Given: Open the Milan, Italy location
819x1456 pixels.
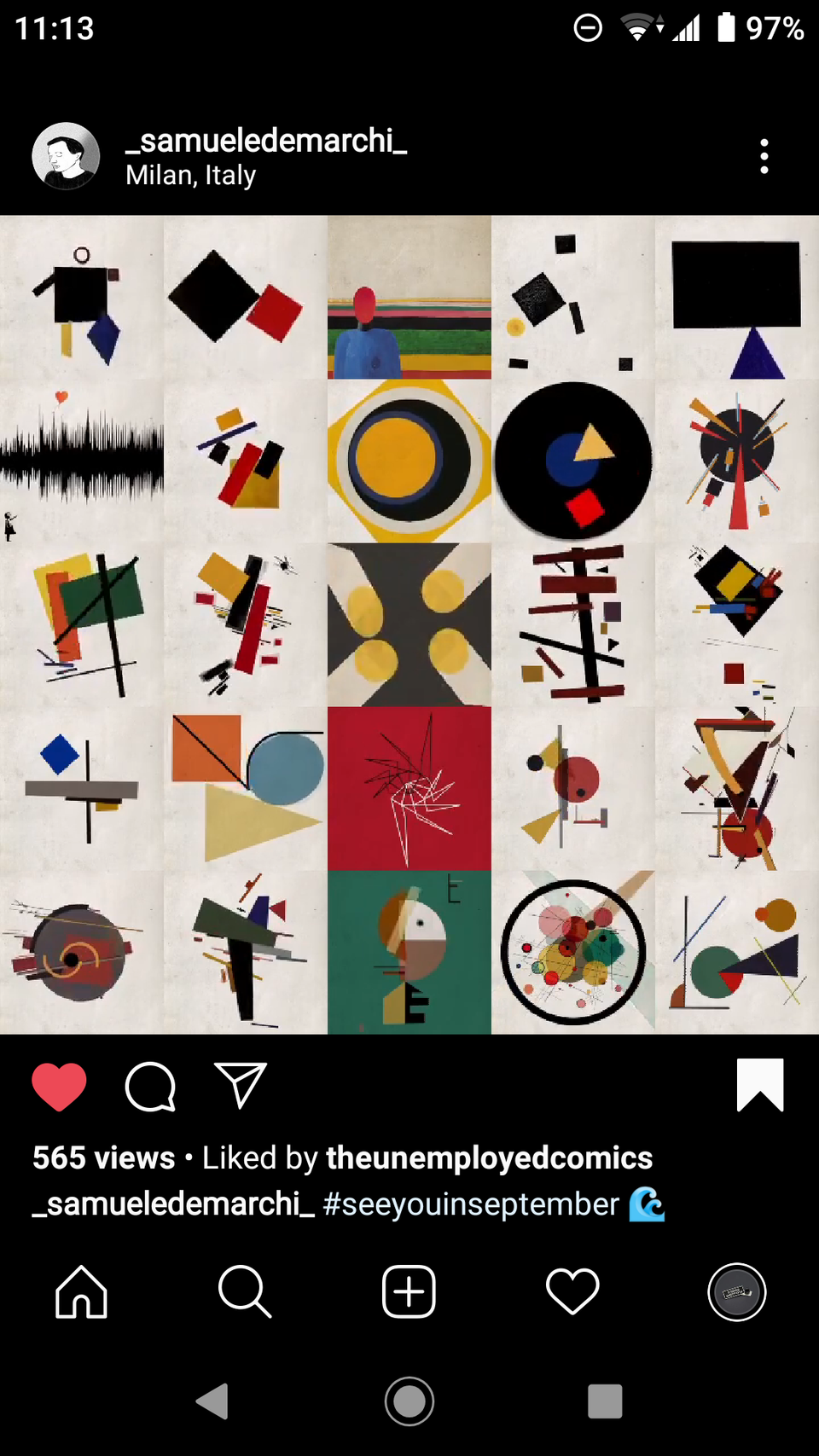Looking at the screenshot, I should pyautogui.click(x=190, y=176).
